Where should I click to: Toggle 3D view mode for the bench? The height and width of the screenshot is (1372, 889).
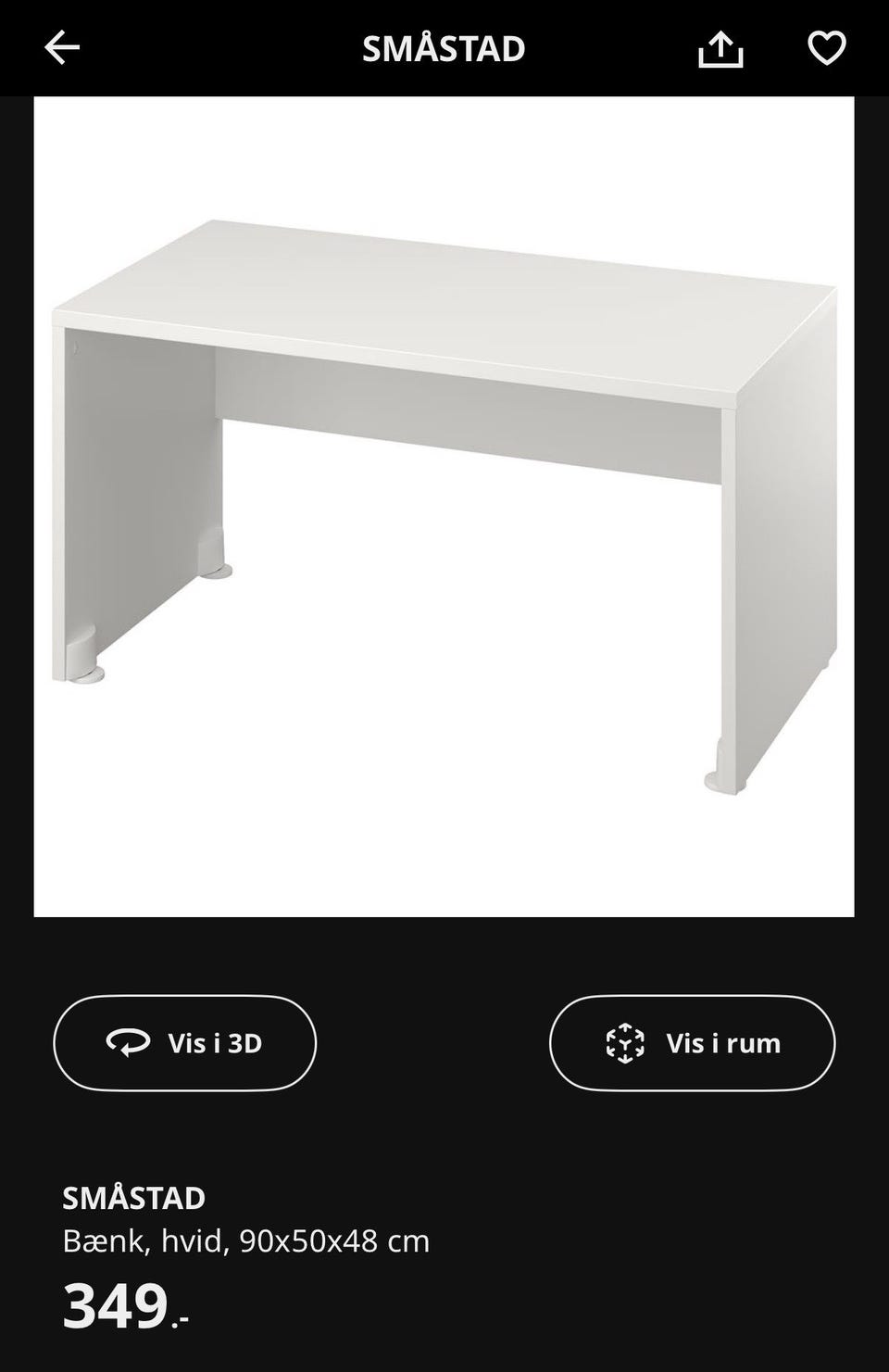pos(183,1042)
